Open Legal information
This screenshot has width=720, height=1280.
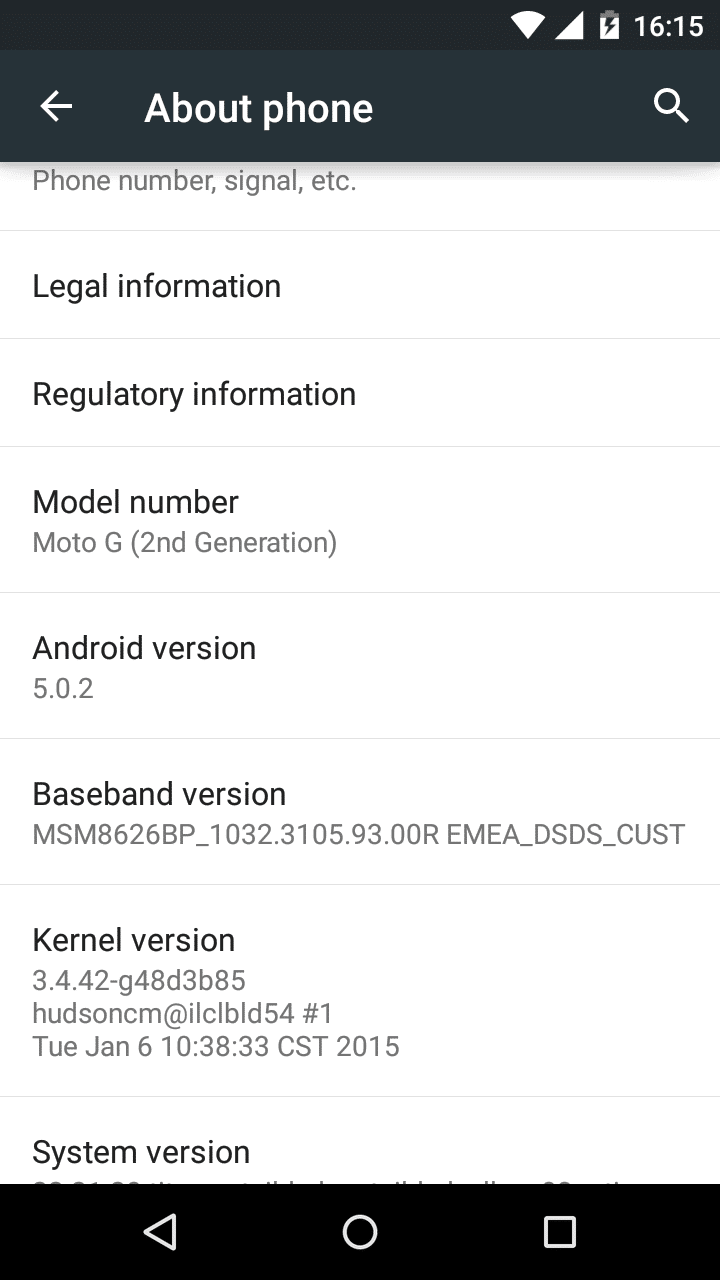(x=360, y=286)
